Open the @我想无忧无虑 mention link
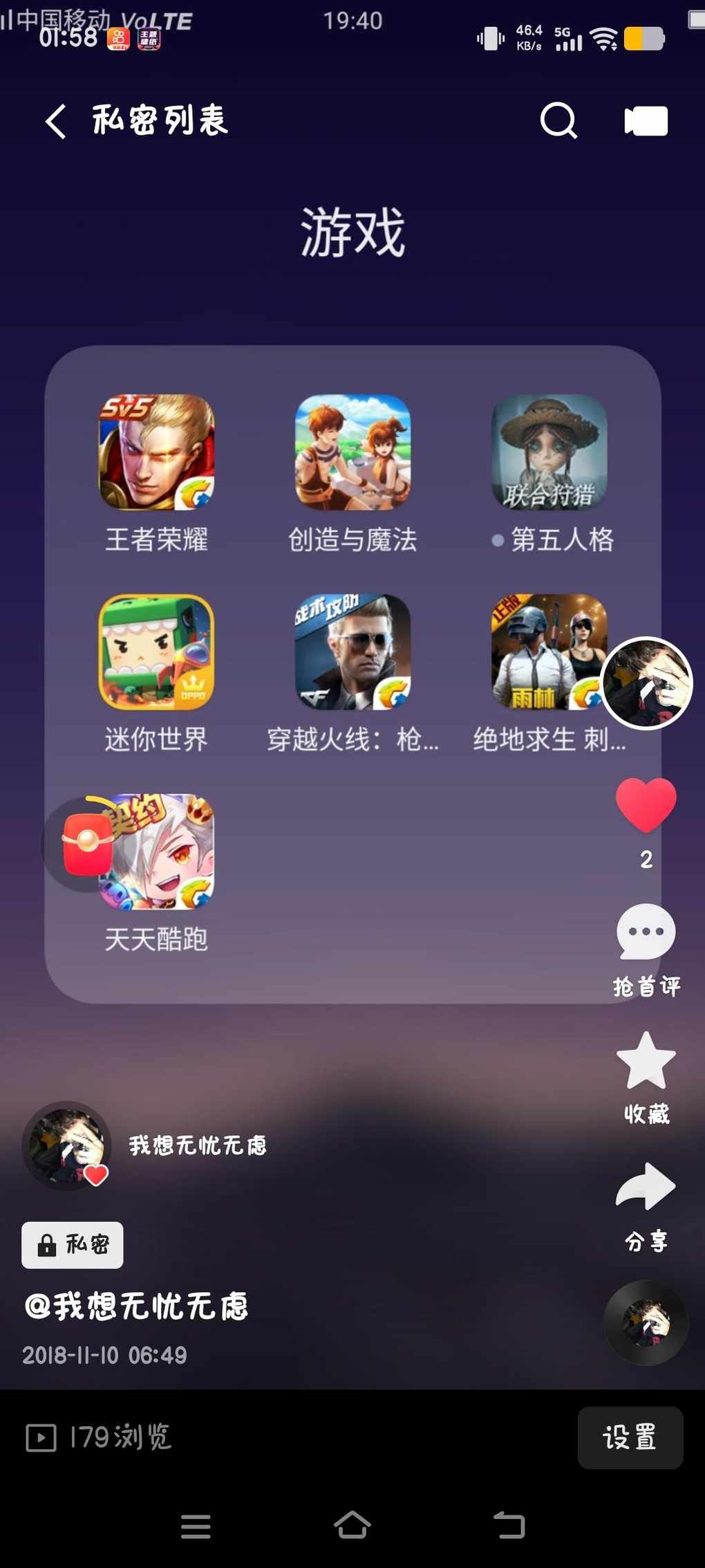Image resolution: width=705 pixels, height=1568 pixels. coord(136,1306)
